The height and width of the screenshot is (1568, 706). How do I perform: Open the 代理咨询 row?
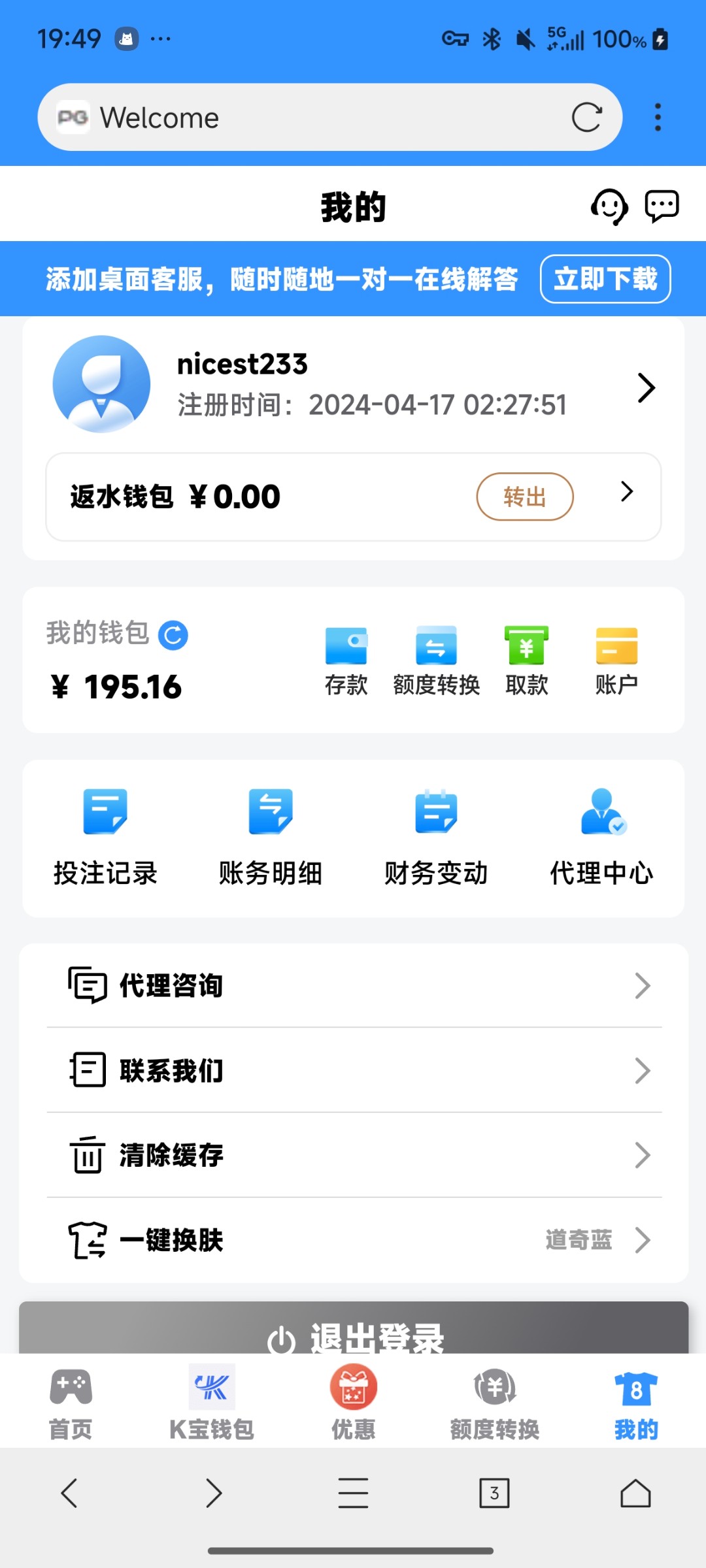tap(354, 985)
